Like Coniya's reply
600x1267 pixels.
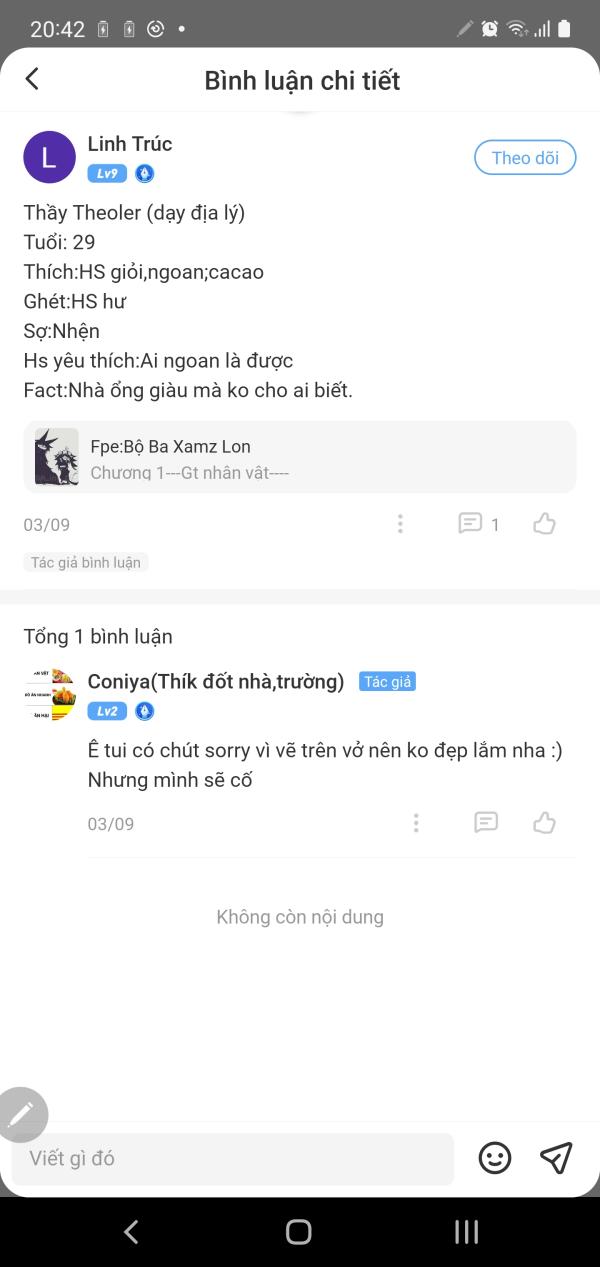pyautogui.click(x=544, y=822)
